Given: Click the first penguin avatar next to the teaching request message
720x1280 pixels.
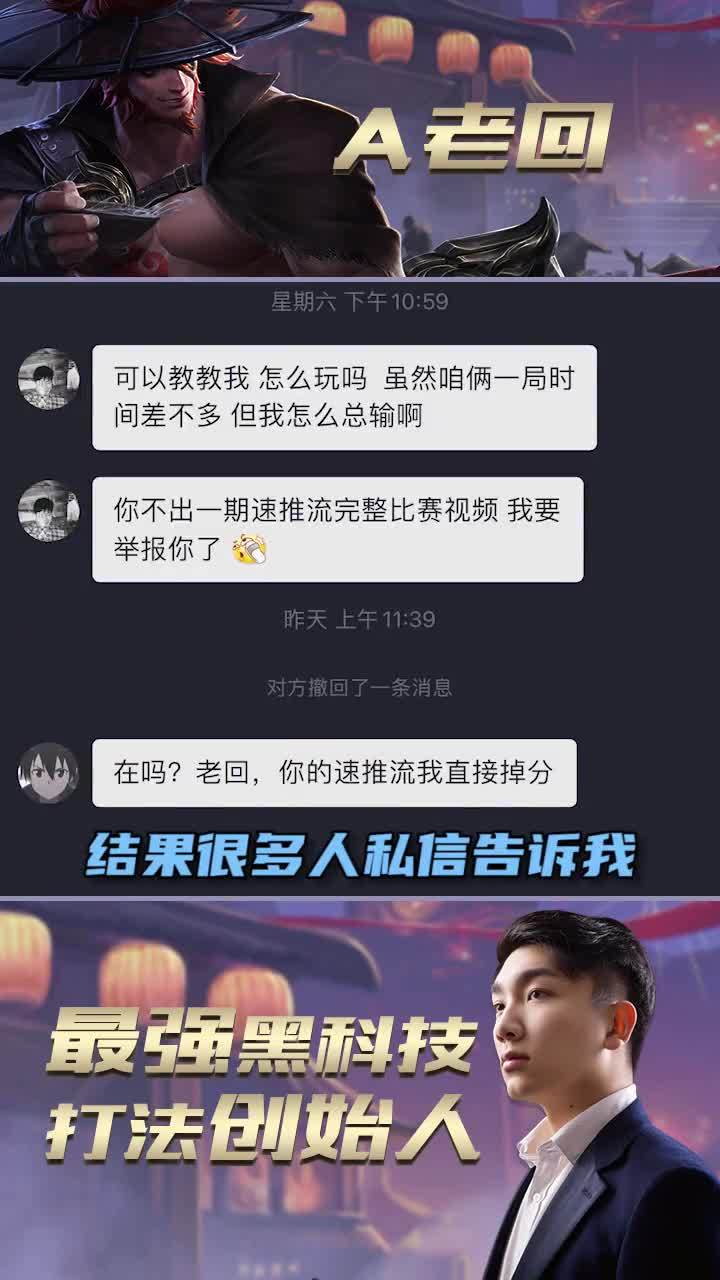Looking at the screenshot, I should click(48, 380).
